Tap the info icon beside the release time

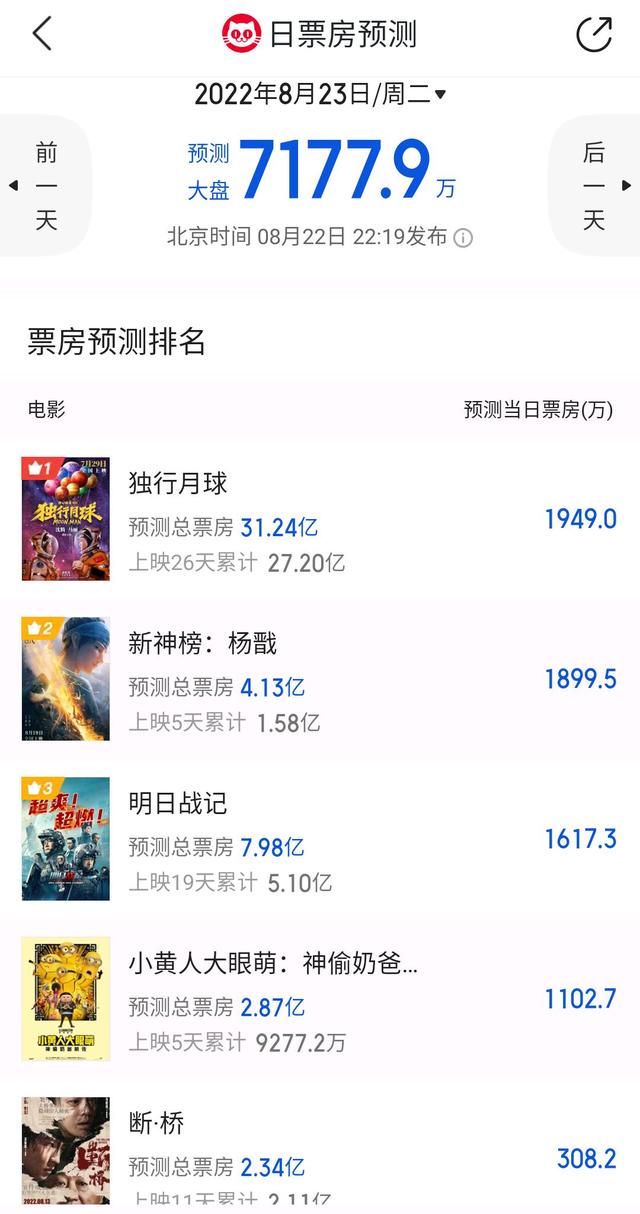click(x=463, y=238)
